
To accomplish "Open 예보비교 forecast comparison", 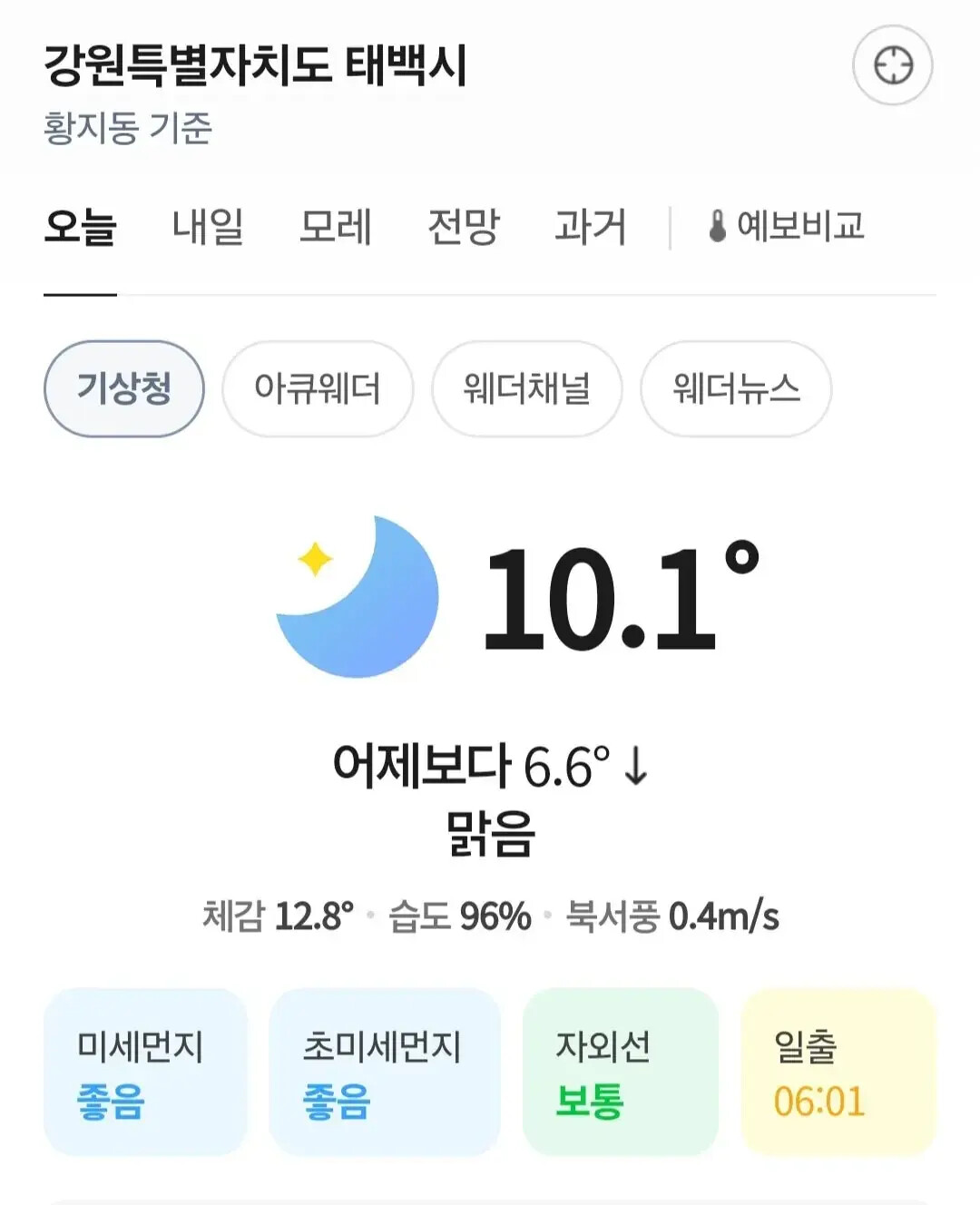I will click(786, 227).
